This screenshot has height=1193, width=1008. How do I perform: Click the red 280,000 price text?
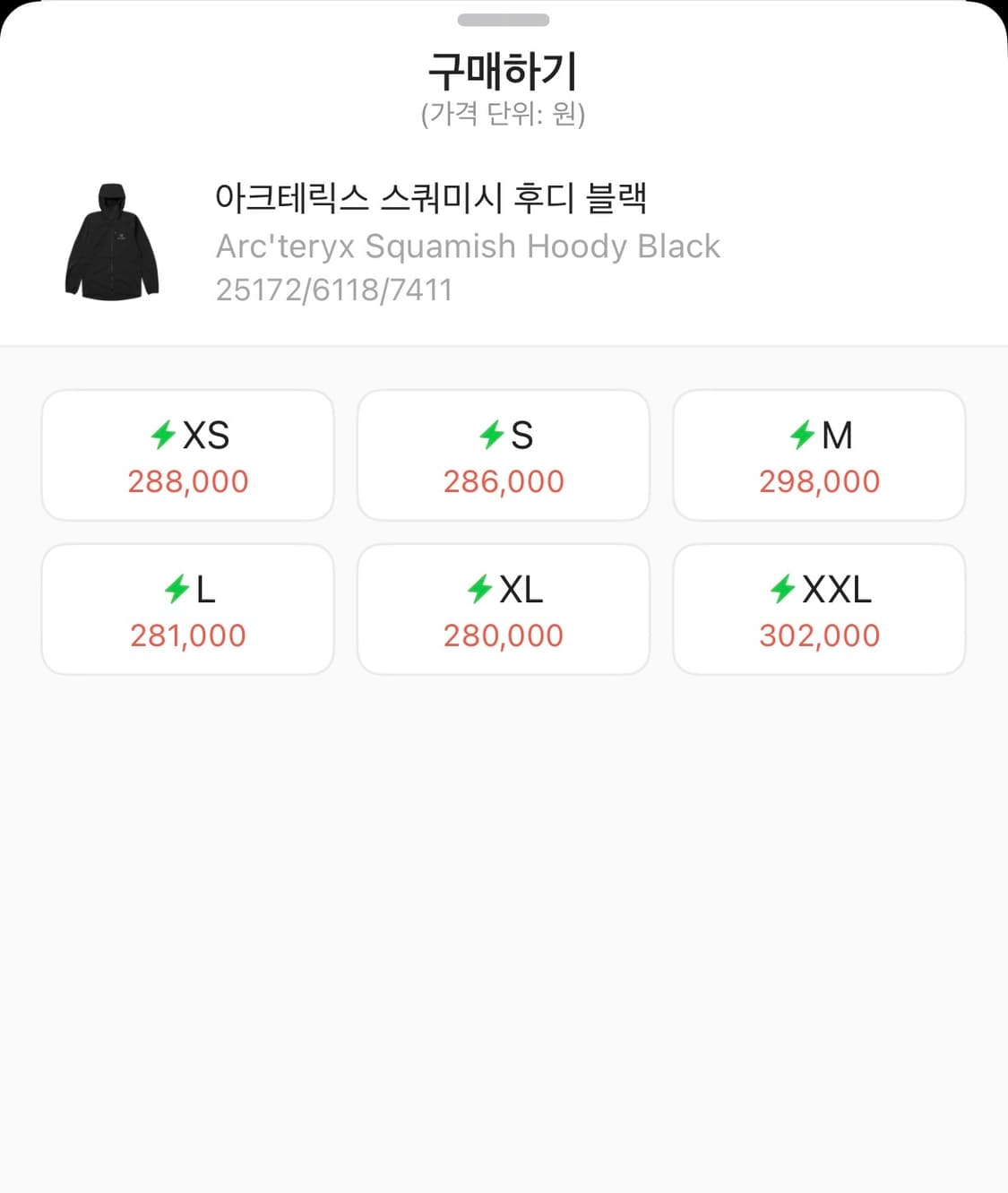(x=504, y=635)
